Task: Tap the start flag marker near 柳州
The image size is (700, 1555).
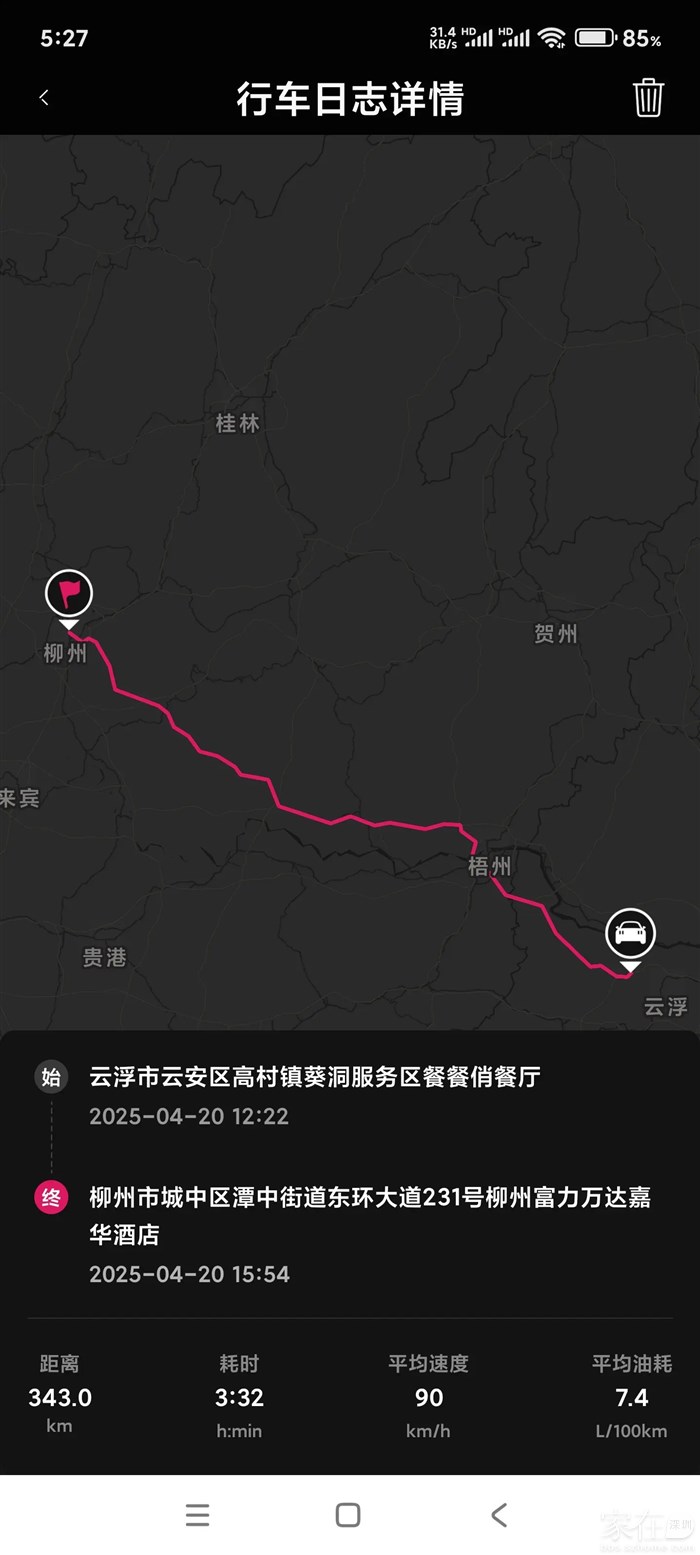Action: coord(69,594)
